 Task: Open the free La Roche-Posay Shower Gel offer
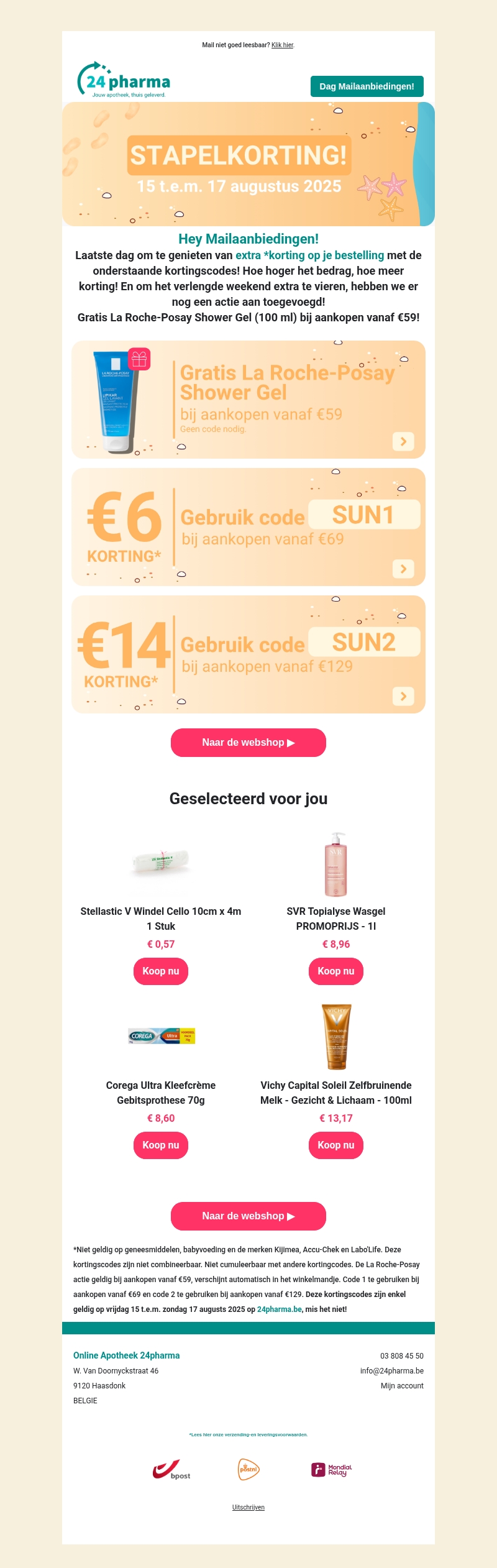point(248,400)
